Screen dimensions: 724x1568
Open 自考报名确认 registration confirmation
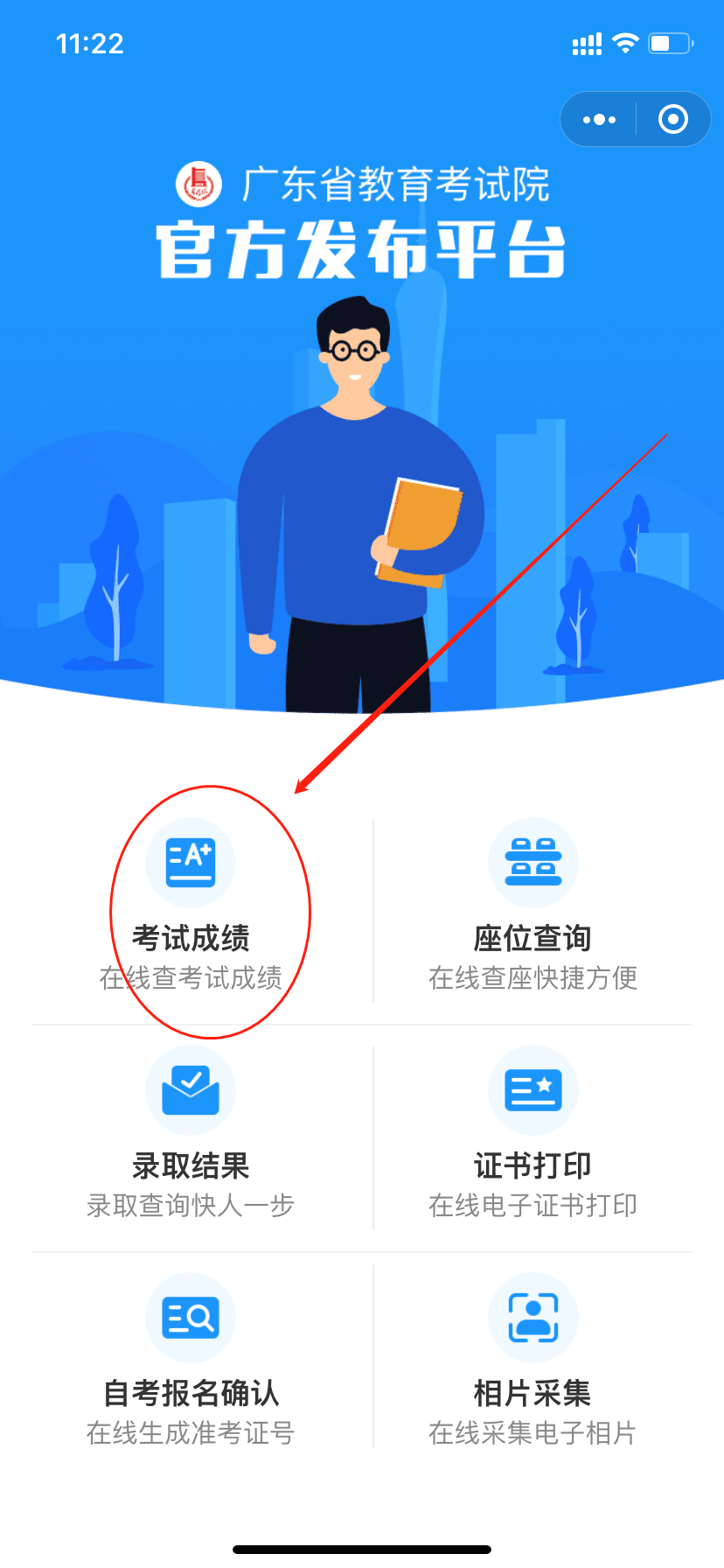tap(191, 1361)
